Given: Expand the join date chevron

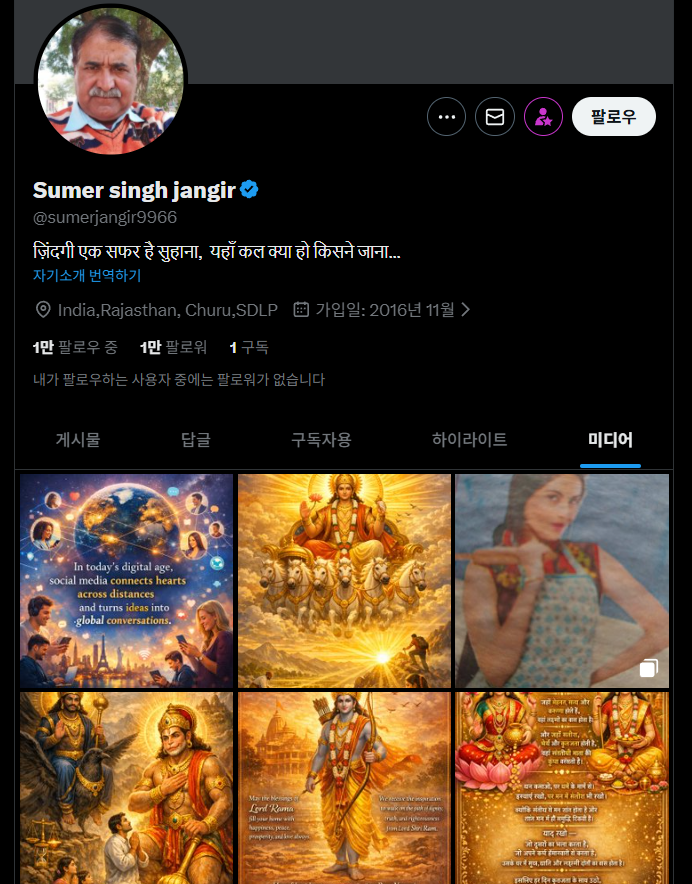Looking at the screenshot, I should pos(465,310).
